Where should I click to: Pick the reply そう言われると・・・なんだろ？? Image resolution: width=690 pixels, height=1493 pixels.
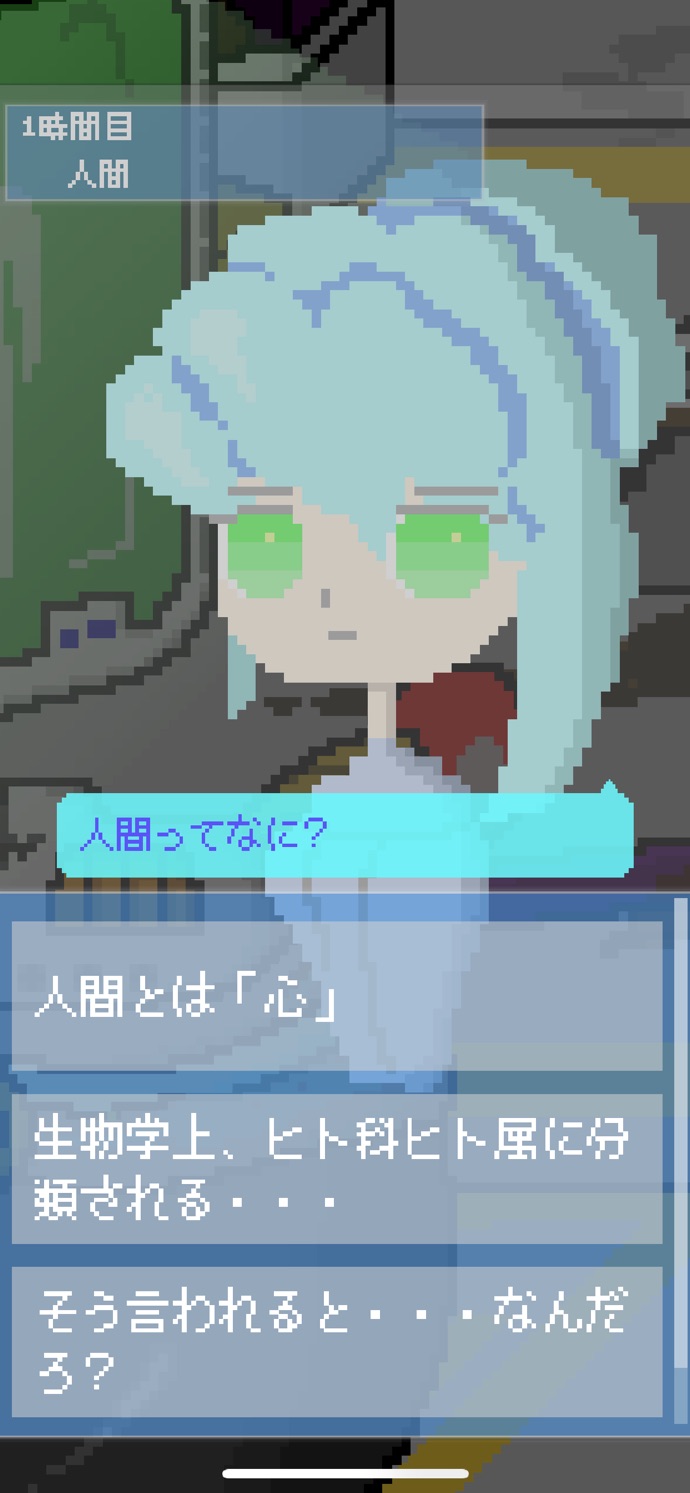tap(336, 1341)
